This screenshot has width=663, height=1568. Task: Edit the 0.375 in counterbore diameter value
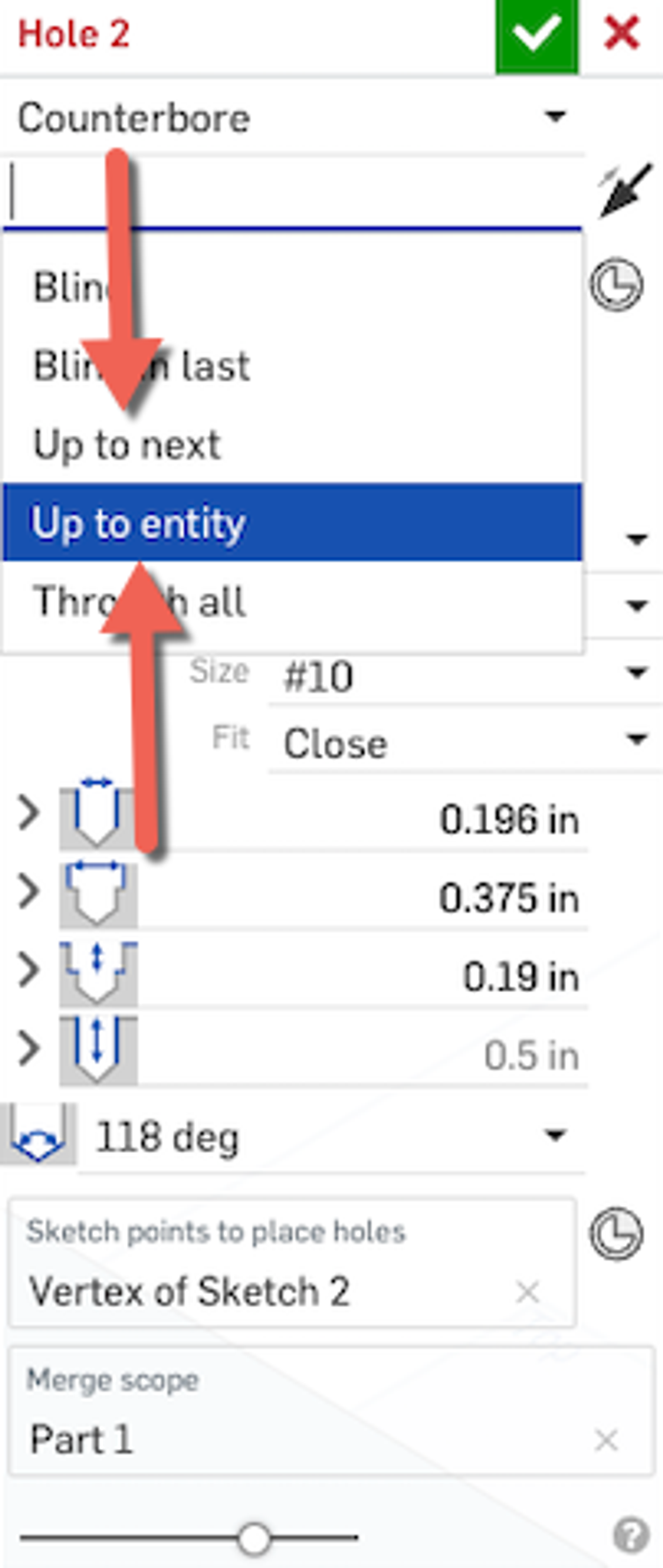tap(508, 898)
